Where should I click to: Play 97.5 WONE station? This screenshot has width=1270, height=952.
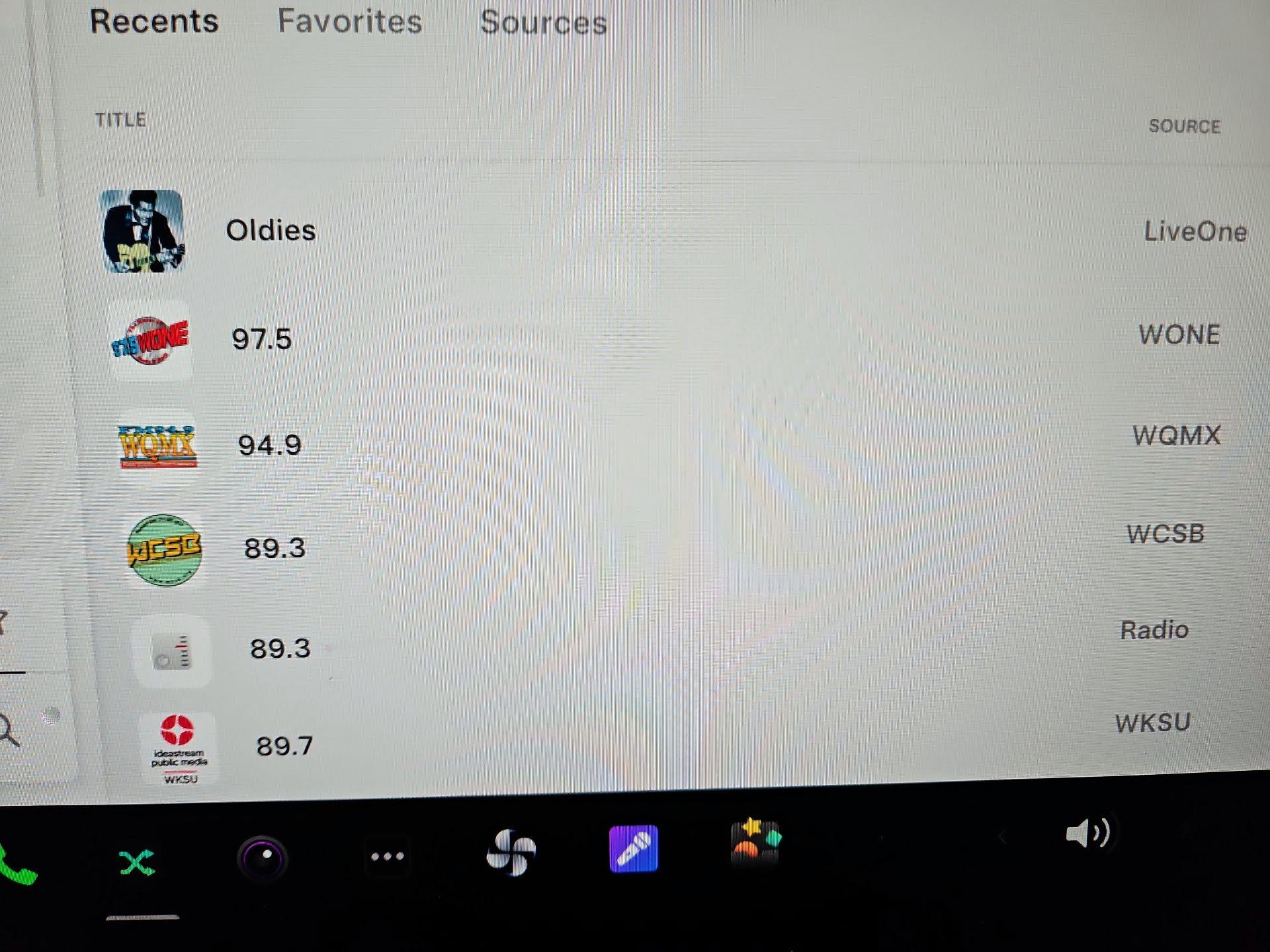tap(261, 339)
